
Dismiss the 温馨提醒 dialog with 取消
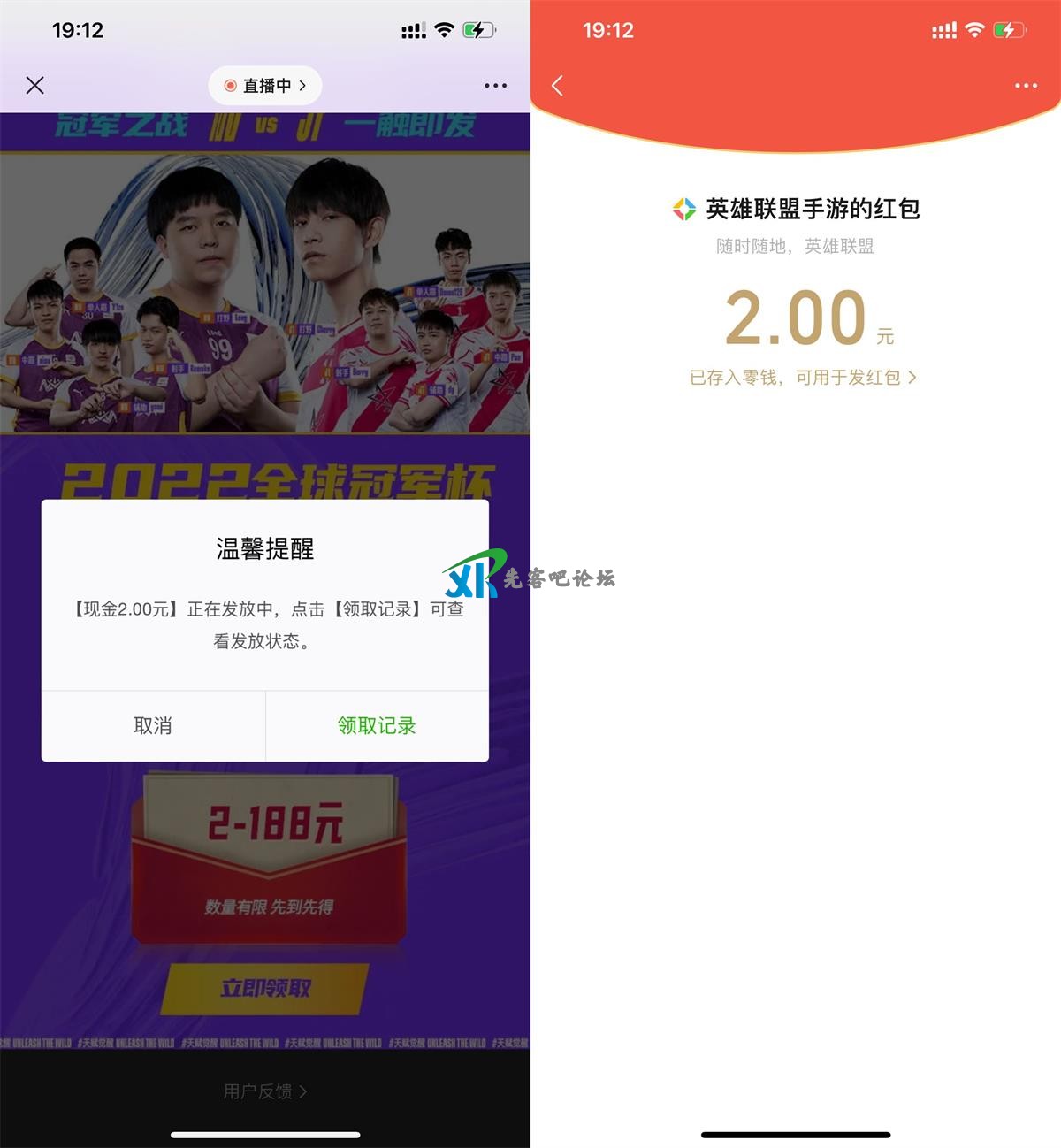(x=153, y=725)
